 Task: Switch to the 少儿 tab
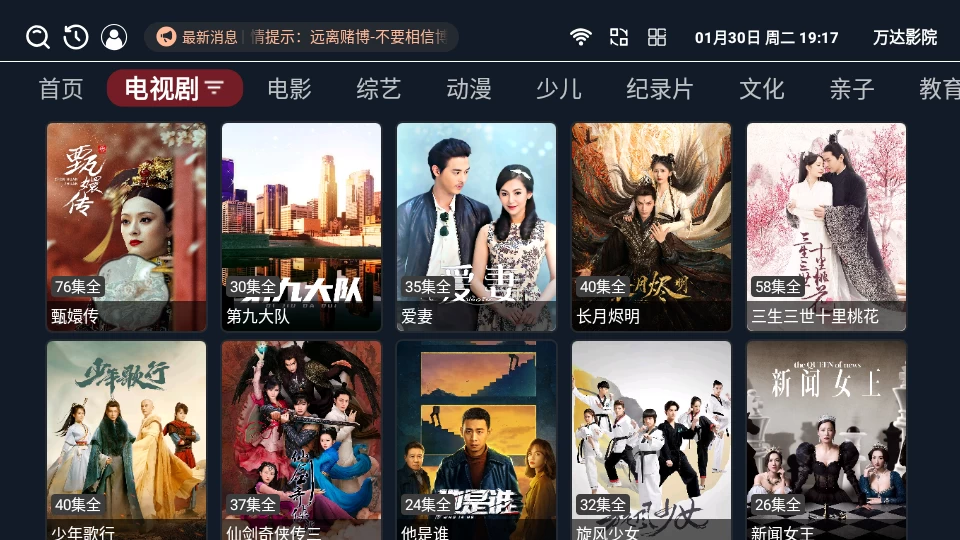pos(558,89)
